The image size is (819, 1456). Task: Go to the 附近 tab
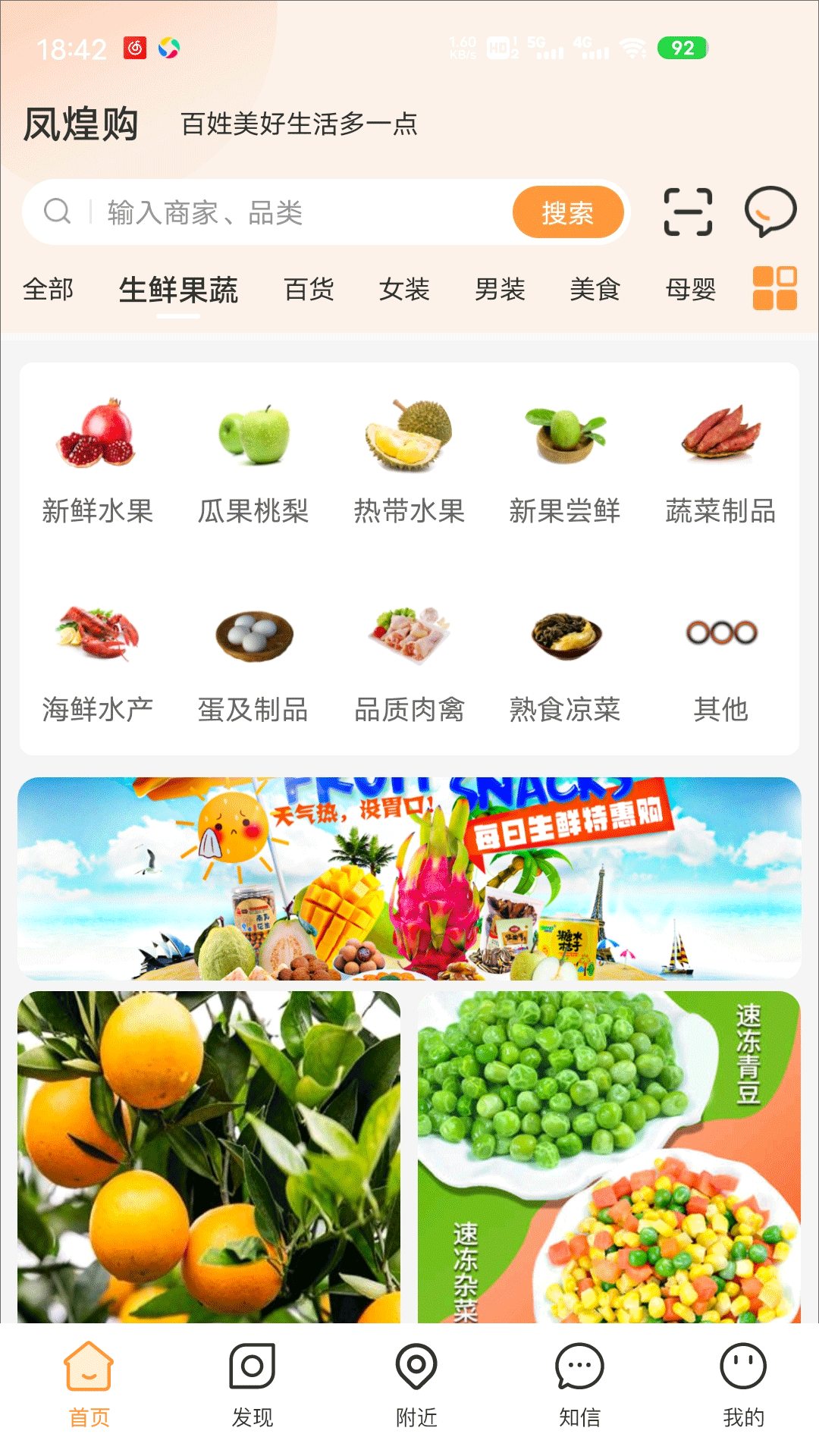click(x=416, y=1385)
